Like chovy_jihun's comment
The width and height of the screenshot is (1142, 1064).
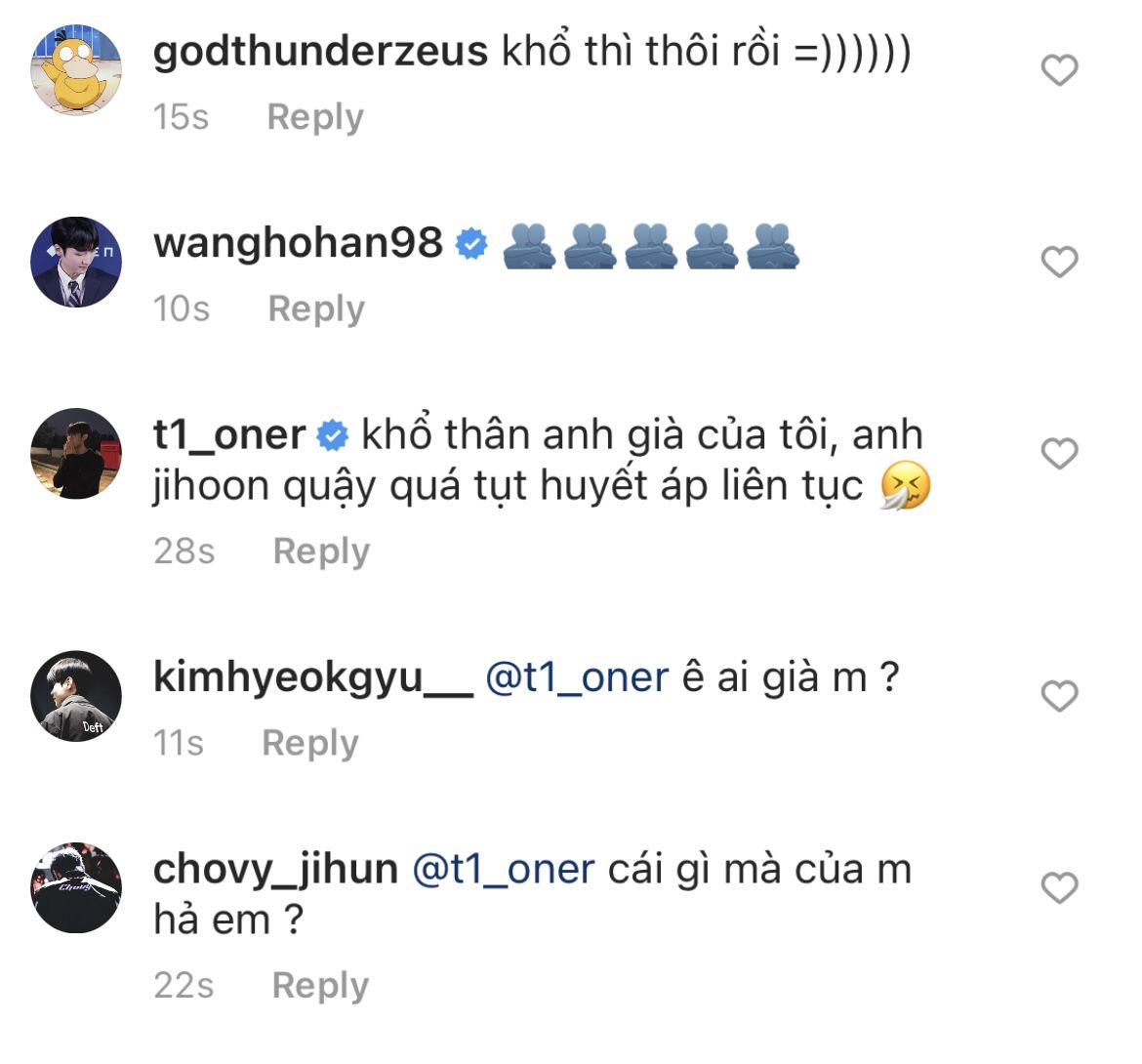[1059, 887]
